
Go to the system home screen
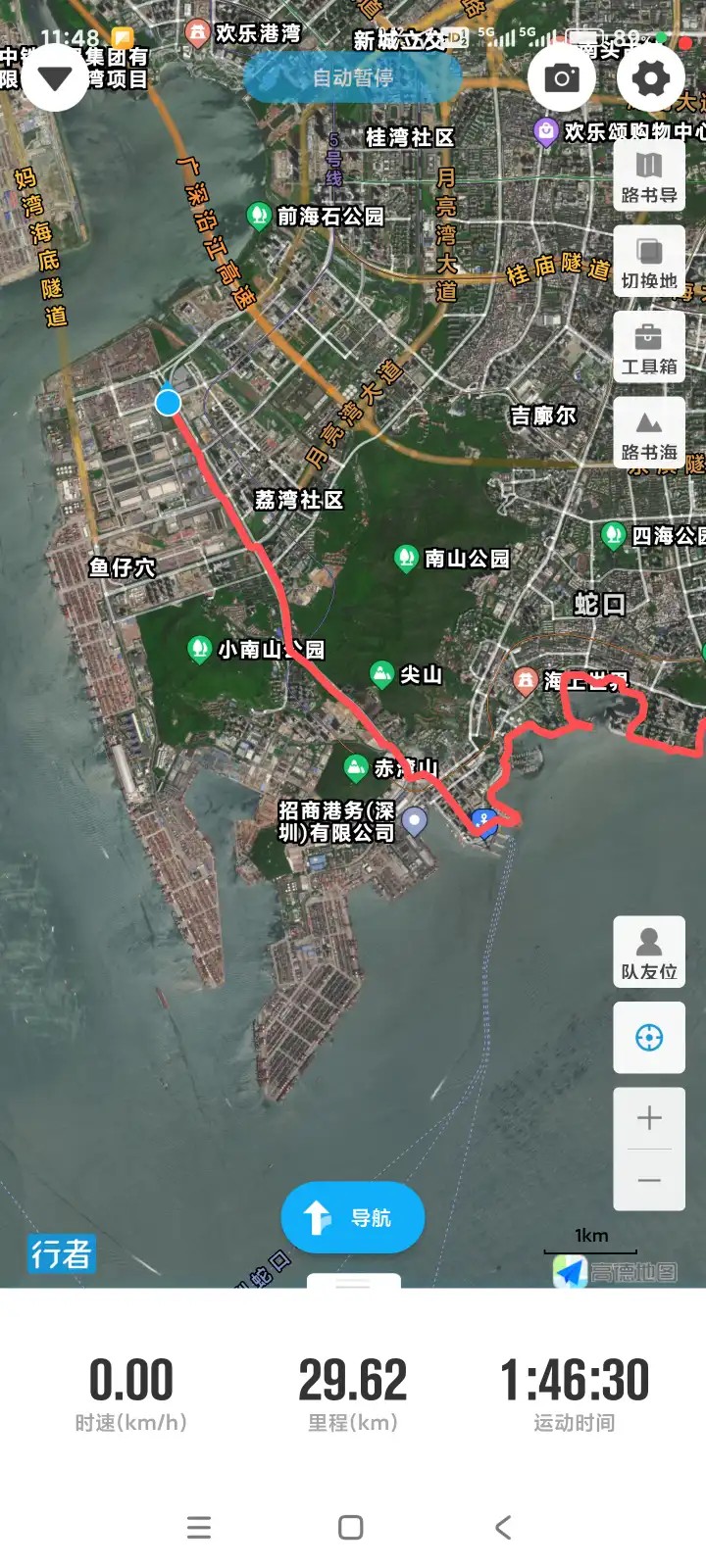[x=351, y=1527]
